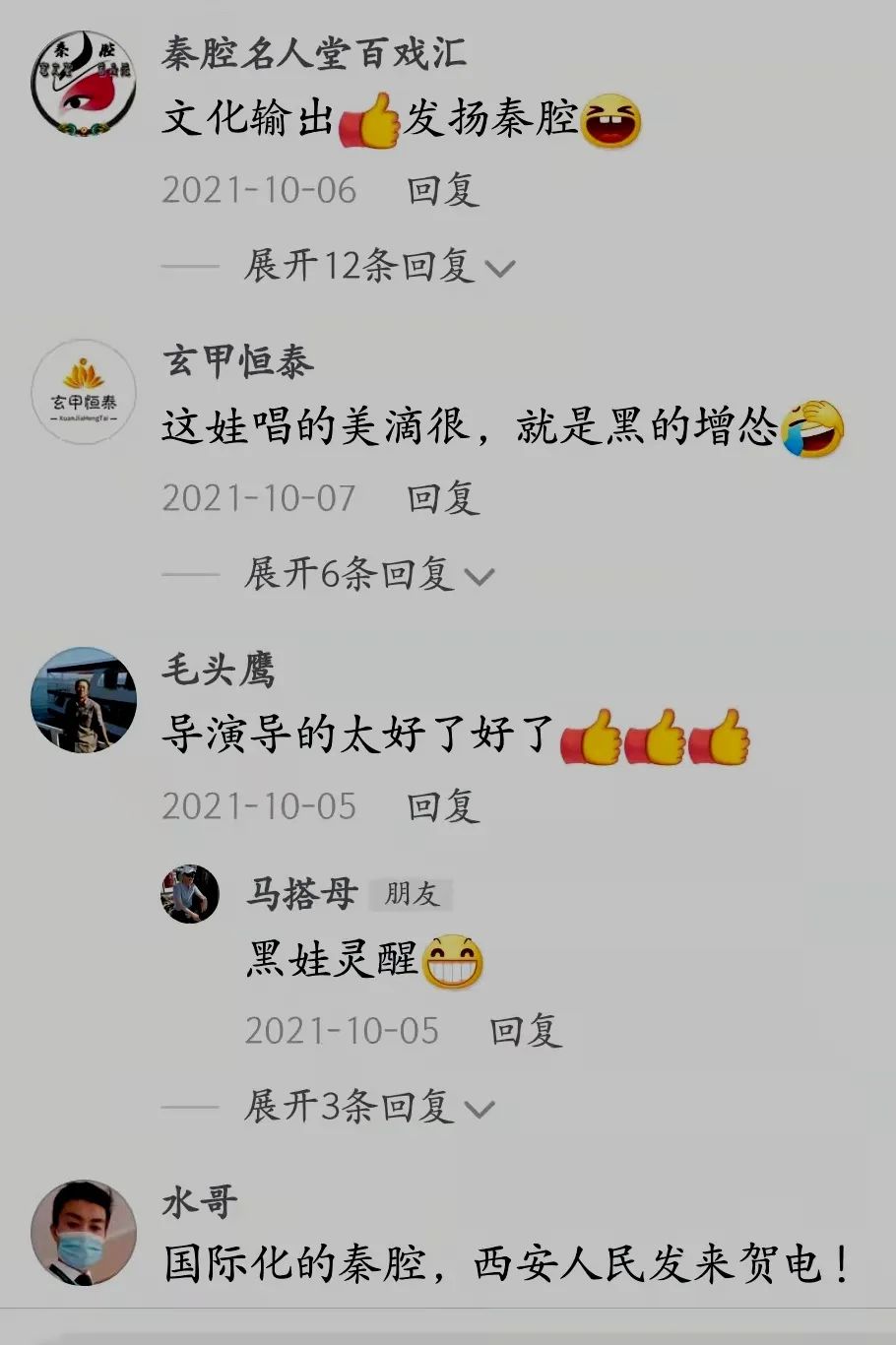Expand the 12 replies under 秦腔名人堂百戏汇's comment
Screen dimensions: 896x1345
point(356,264)
